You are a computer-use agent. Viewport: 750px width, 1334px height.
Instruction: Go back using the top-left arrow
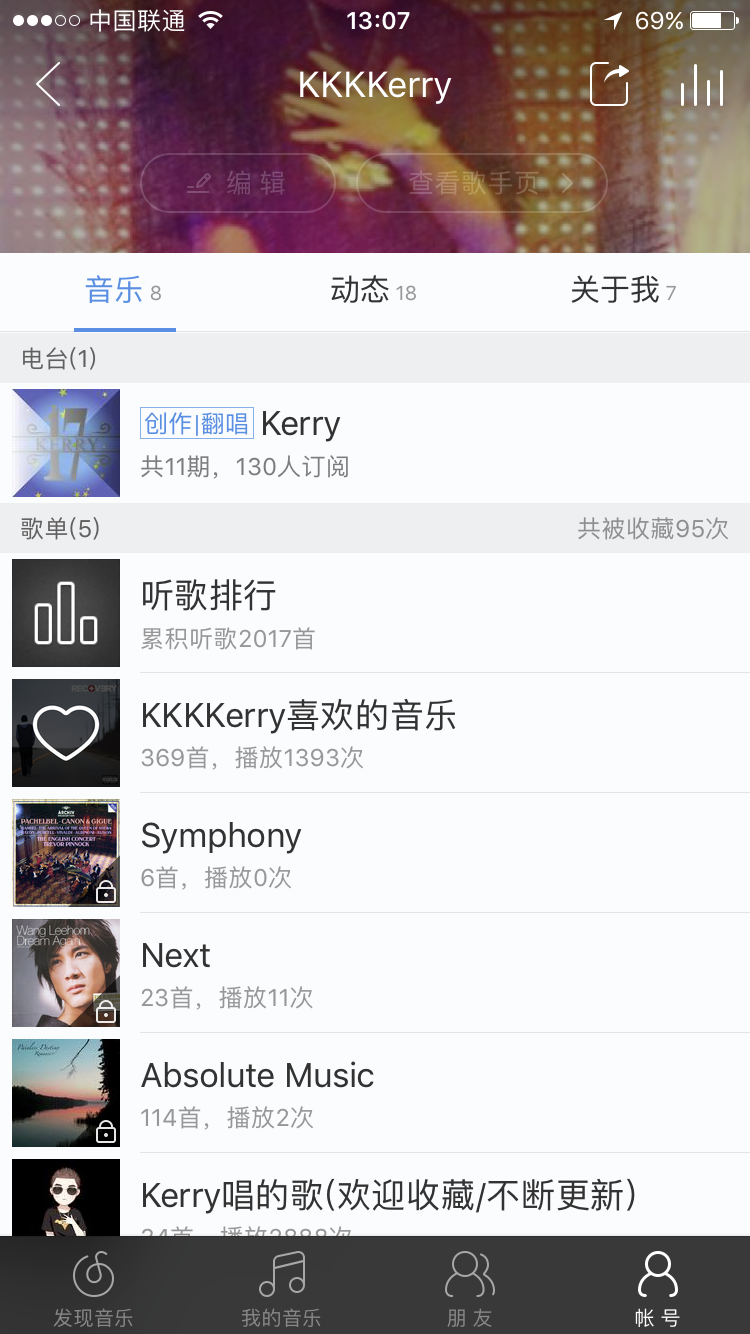(x=48, y=84)
